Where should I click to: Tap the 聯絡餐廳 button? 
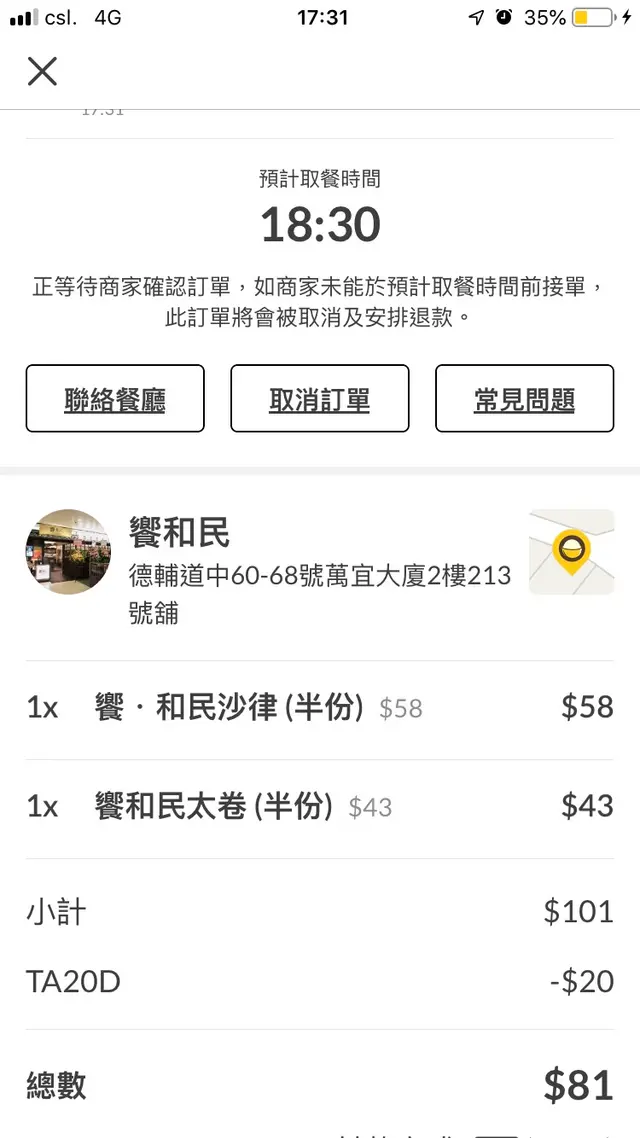coord(115,399)
